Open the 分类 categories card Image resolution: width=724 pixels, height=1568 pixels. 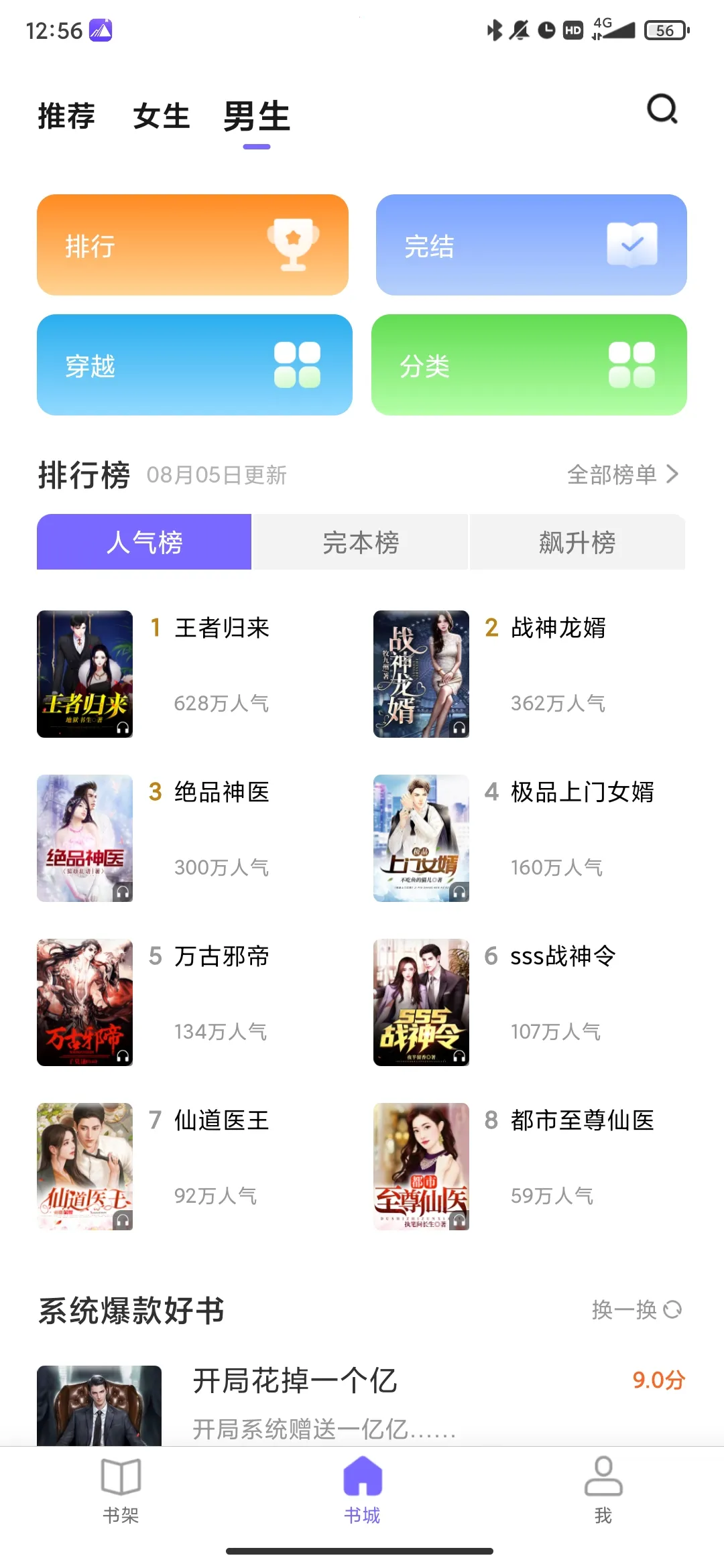pos(529,365)
